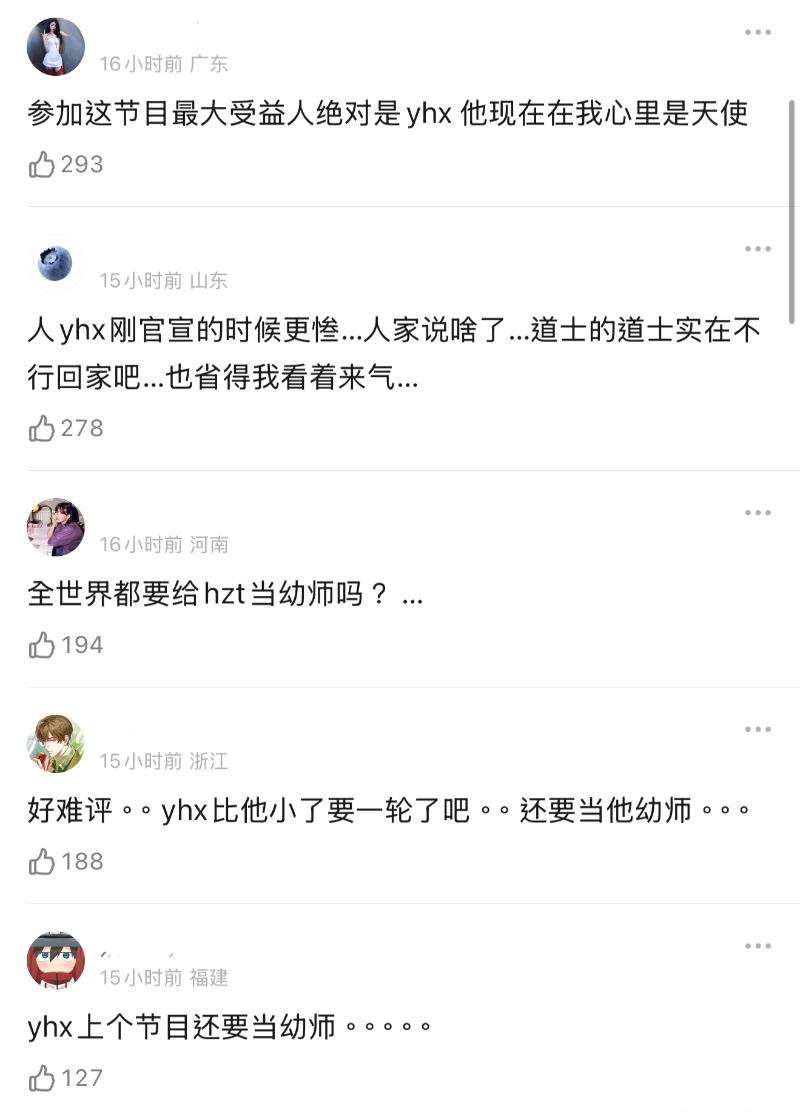Open the 浙江 commenter's avatar profile
Viewport: 800px width, 1114px height.
pyautogui.click(x=56, y=745)
